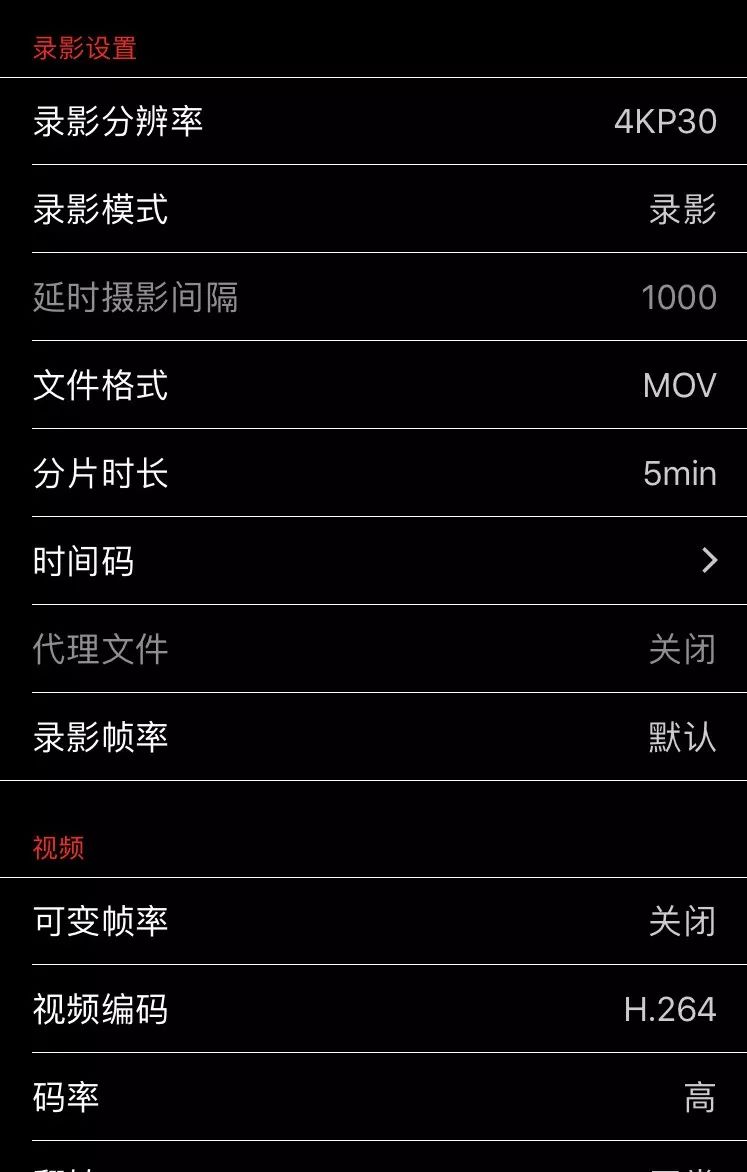
Task: Click the 时间码 chevron arrow
Action: click(708, 560)
